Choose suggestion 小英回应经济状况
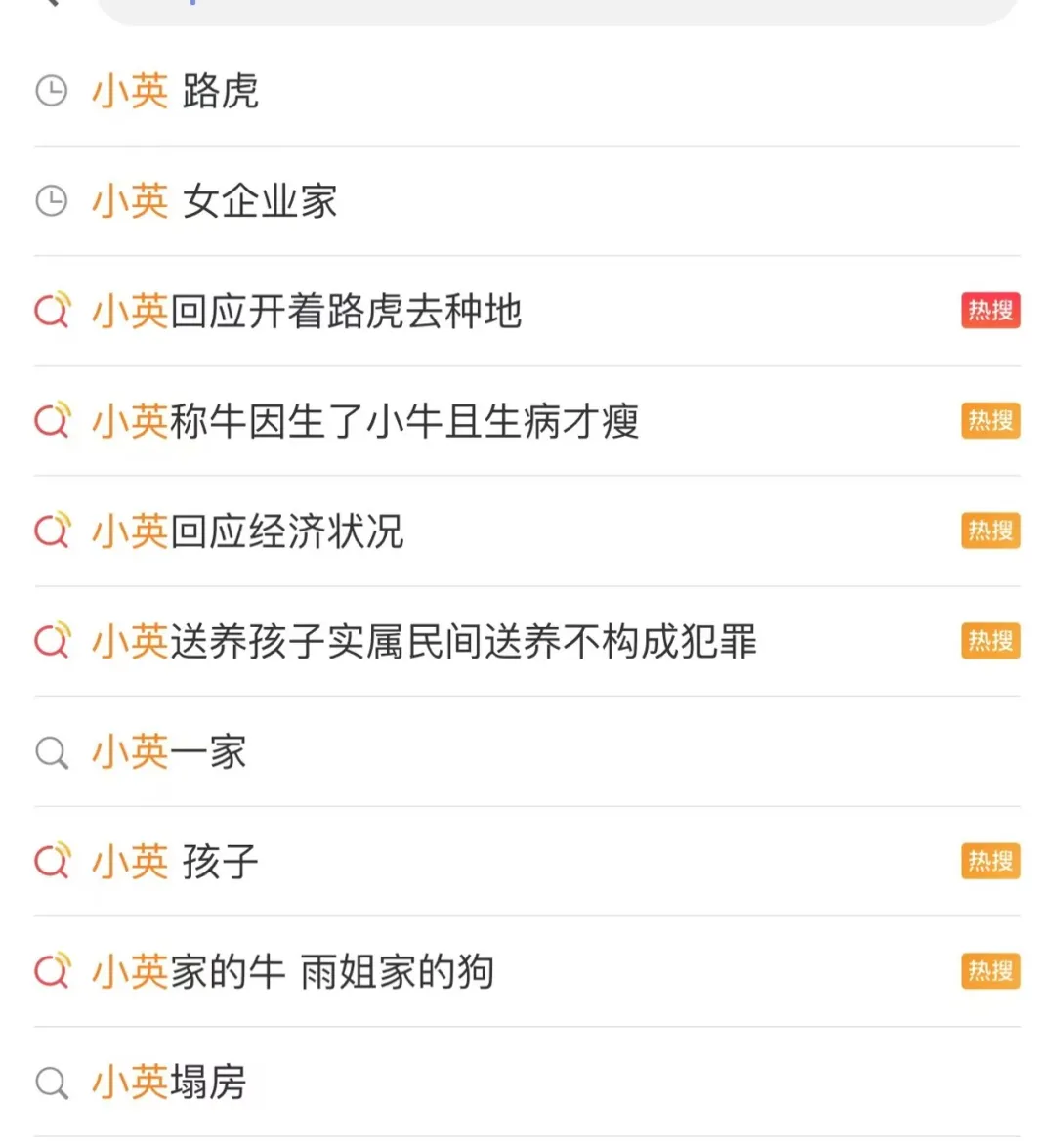This screenshot has width=1055, height=1148. coord(248,531)
